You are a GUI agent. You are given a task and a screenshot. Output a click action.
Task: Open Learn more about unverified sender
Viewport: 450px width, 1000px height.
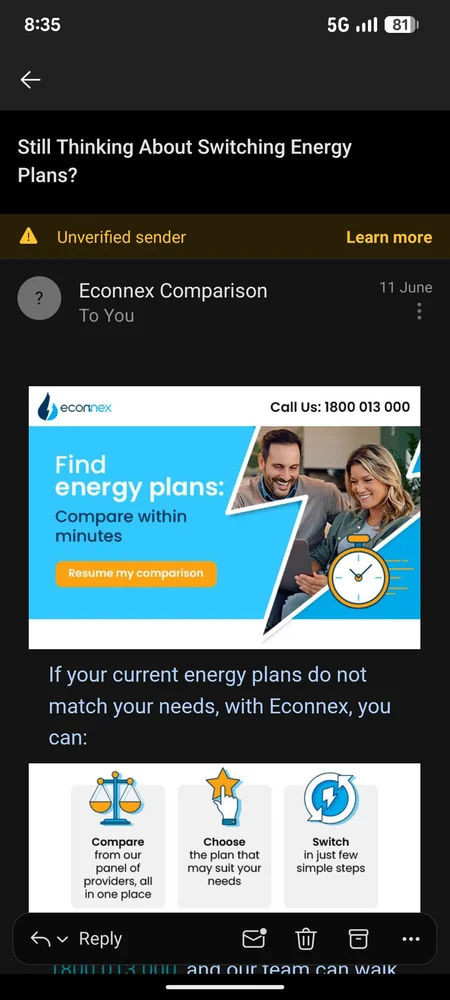(389, 237)
